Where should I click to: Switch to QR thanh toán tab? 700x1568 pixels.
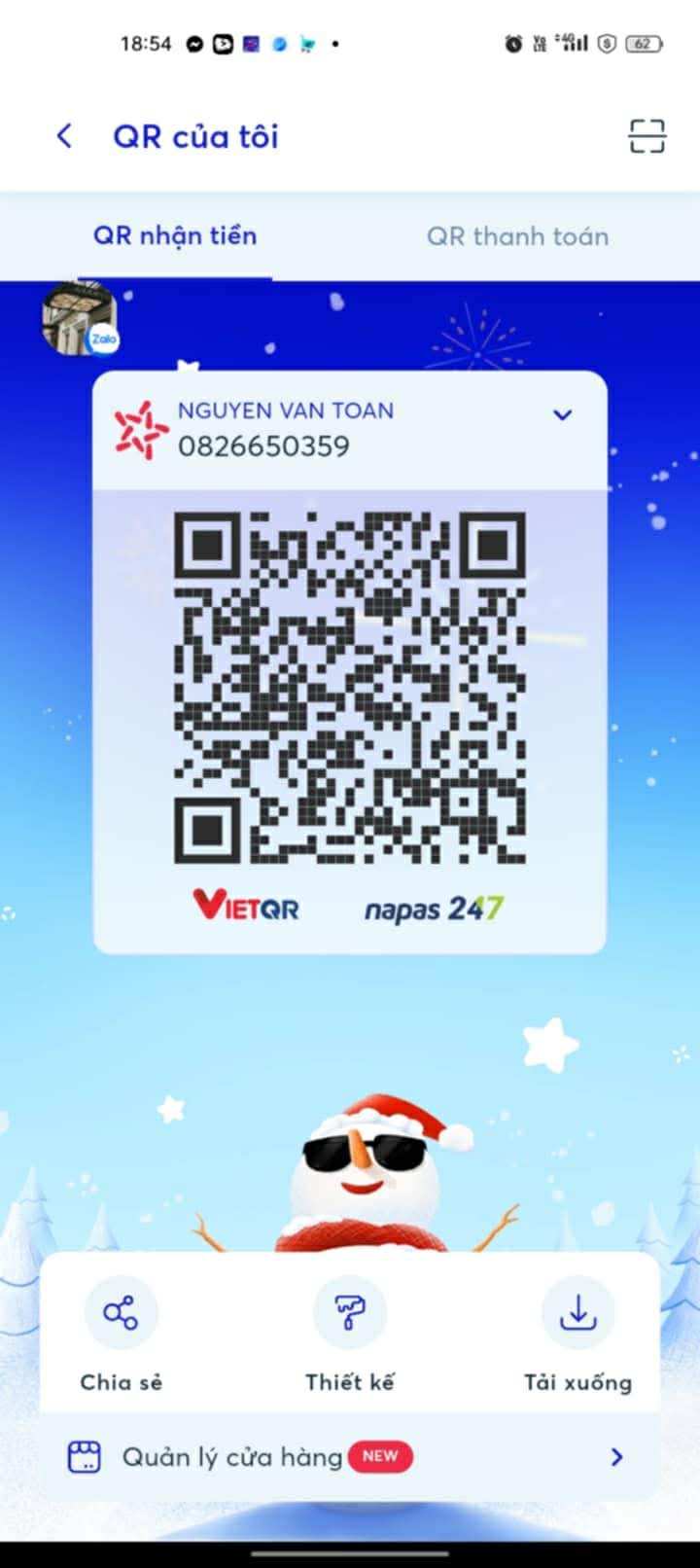(x=517, y=236)
